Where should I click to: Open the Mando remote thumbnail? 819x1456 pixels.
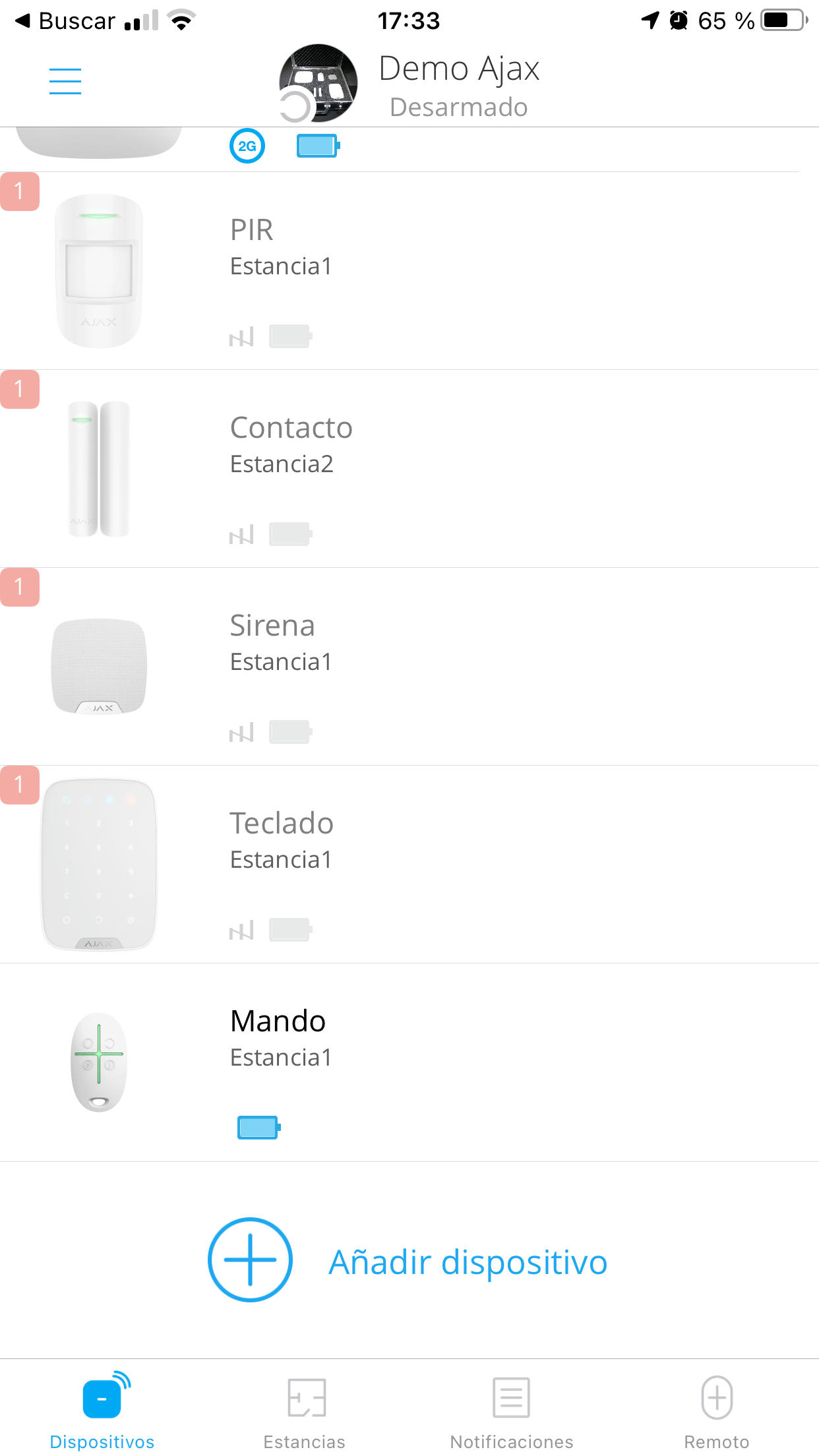(x=100, y=1063)
